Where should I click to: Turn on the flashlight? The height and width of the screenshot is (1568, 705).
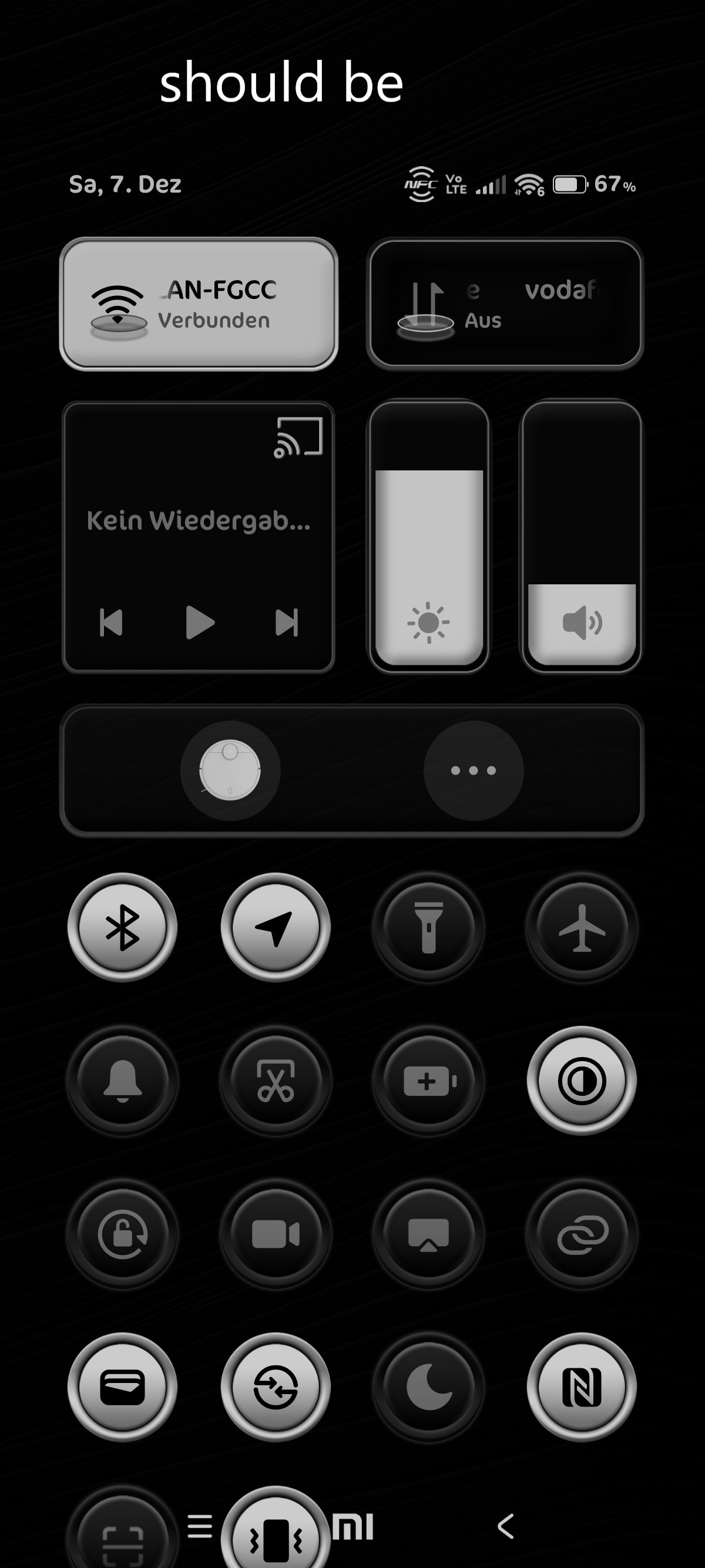[429, 927]
